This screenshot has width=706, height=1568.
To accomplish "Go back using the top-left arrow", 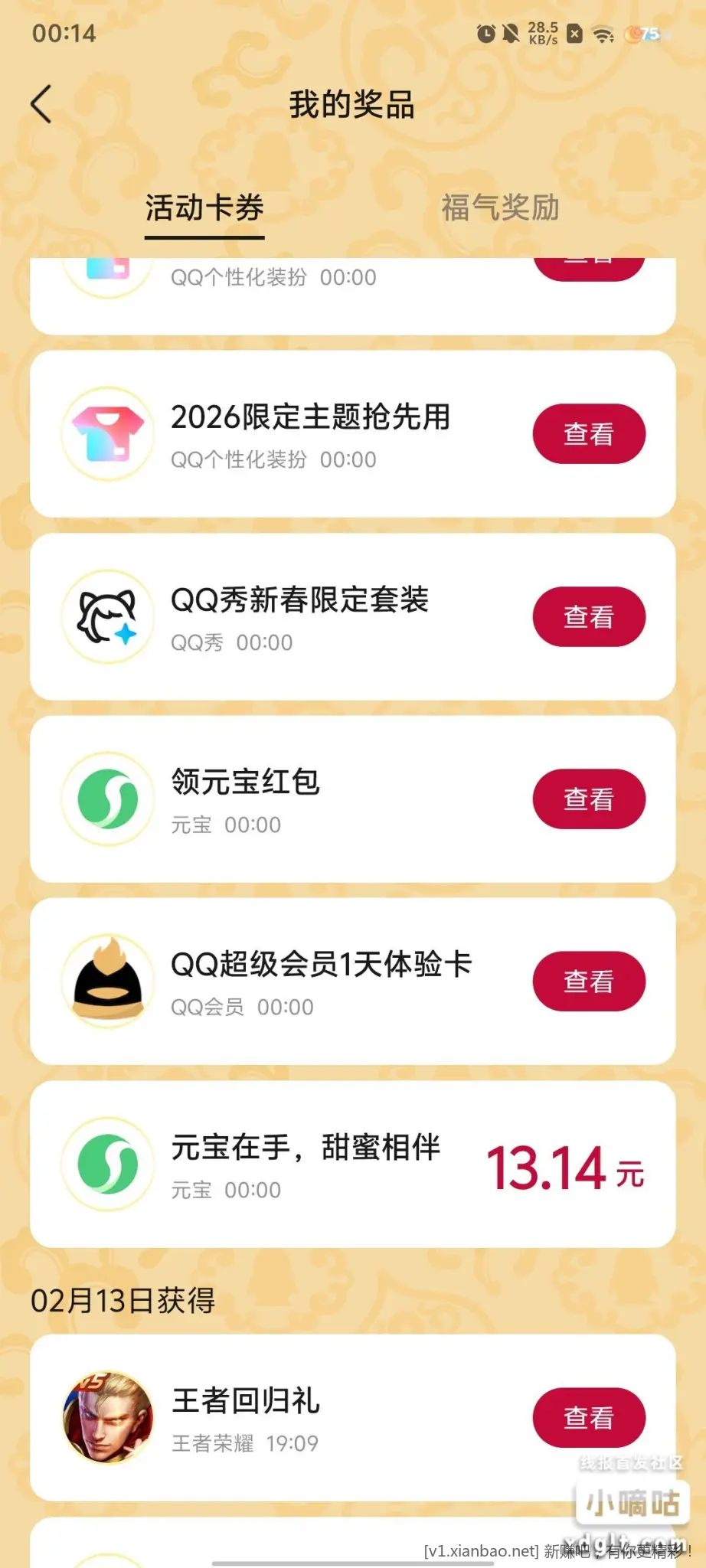I will pyautogui.click(x=41, y=104).
